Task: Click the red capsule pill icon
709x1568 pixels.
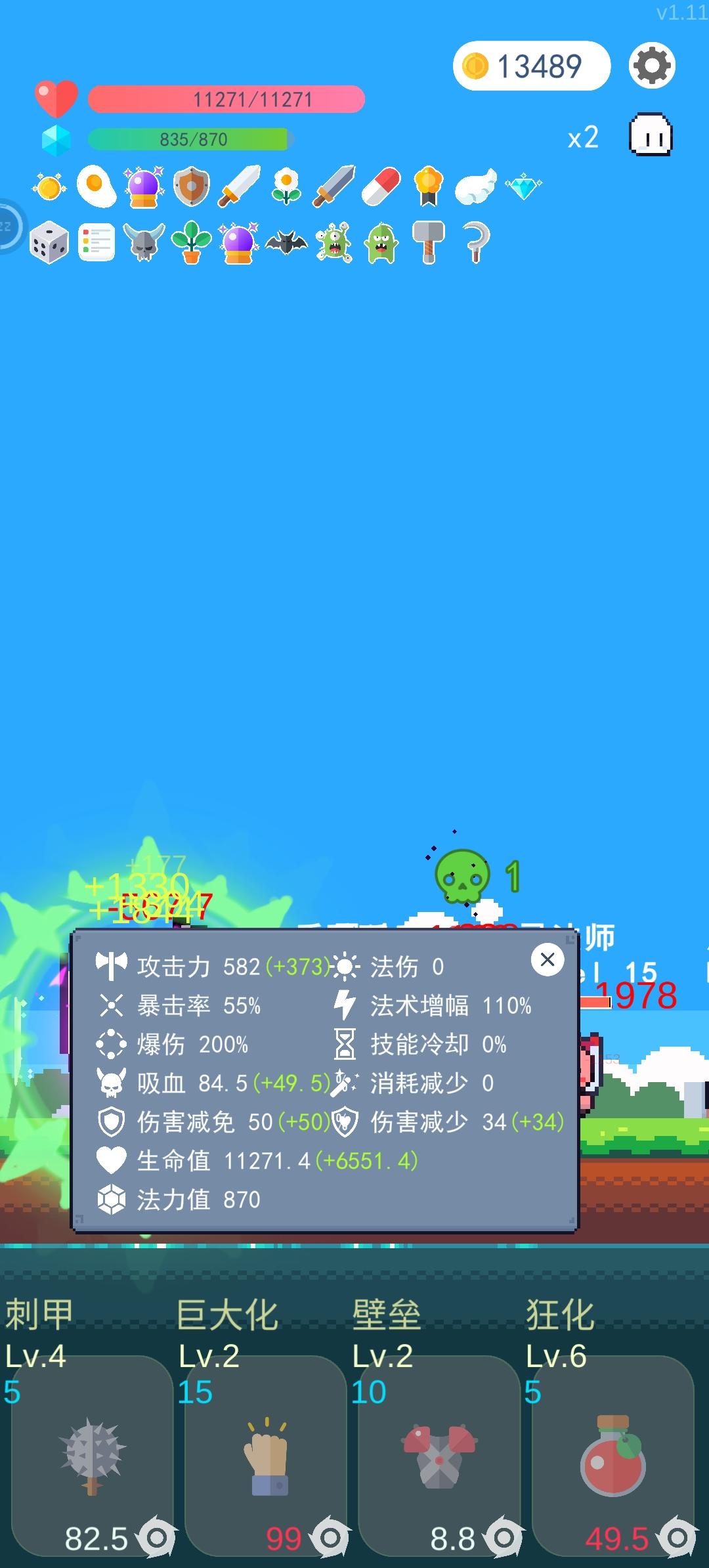Action: [x=381, y=186]
